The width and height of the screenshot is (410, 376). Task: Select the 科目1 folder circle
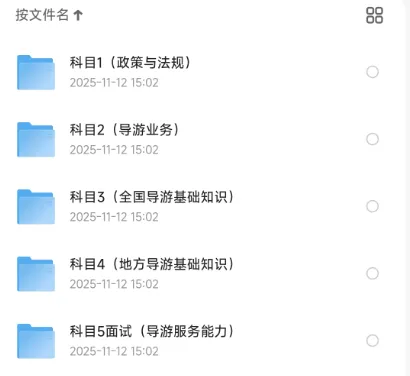pyautogui.click(x=372, y=72)
